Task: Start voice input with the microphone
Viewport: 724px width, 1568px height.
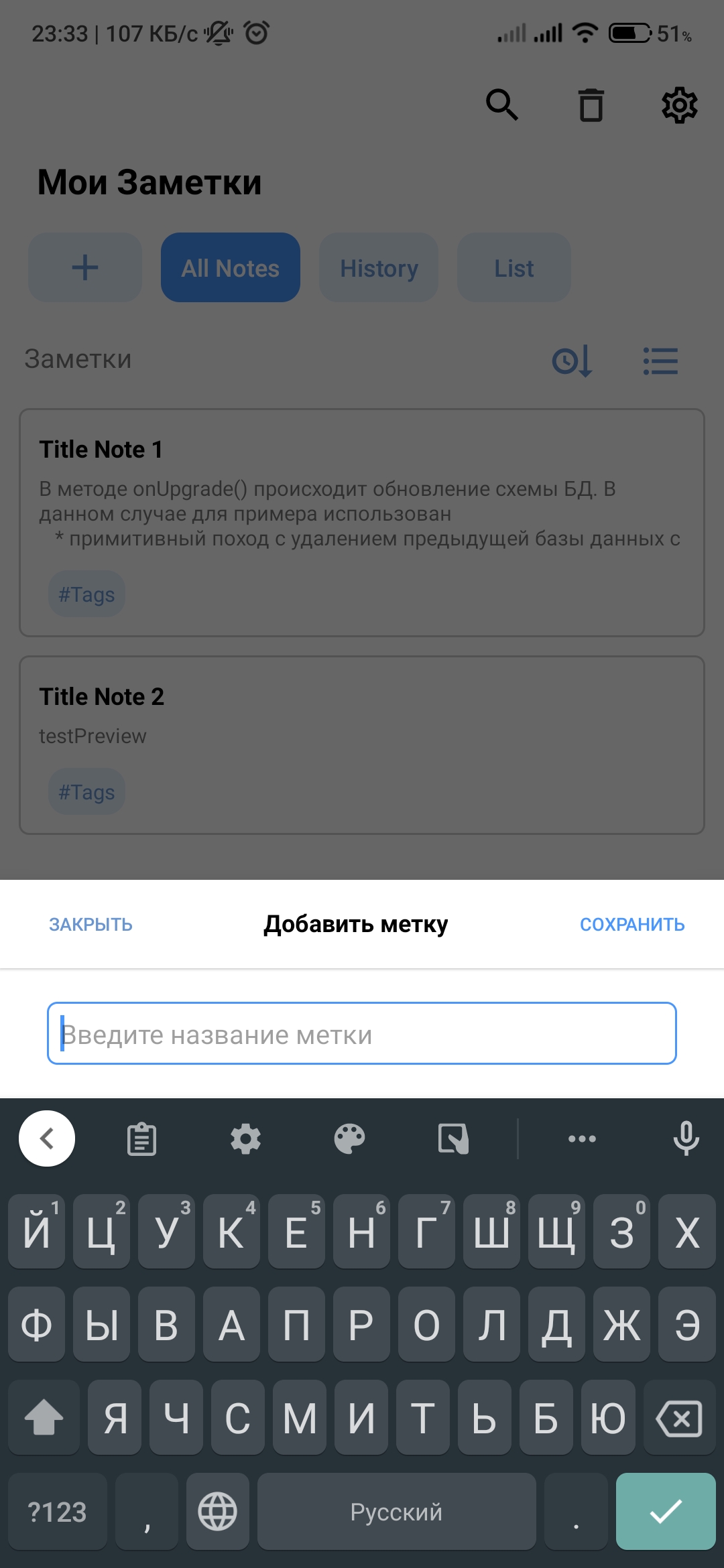Action: pos(686,1138)
